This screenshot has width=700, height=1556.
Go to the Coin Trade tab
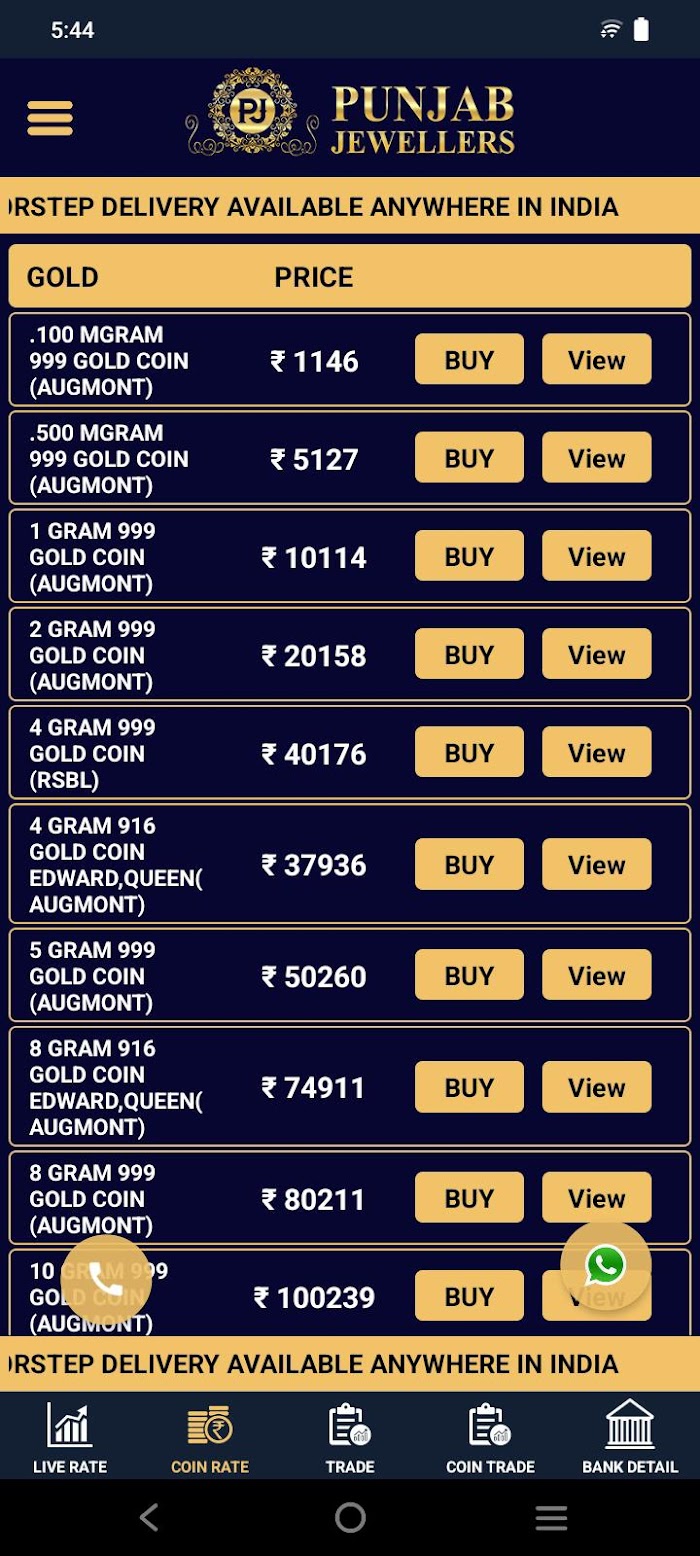point(490,1439)
